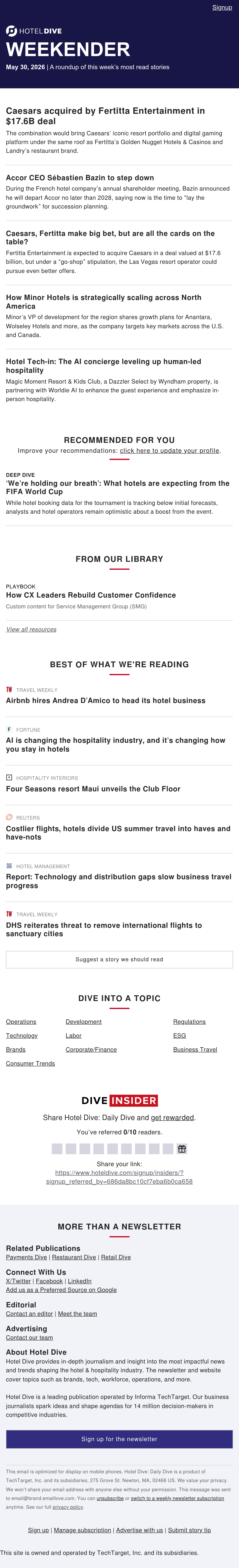Tap Sign up for the newsletter button
The image size is (239, 1568).
(x=119, y=1439)
